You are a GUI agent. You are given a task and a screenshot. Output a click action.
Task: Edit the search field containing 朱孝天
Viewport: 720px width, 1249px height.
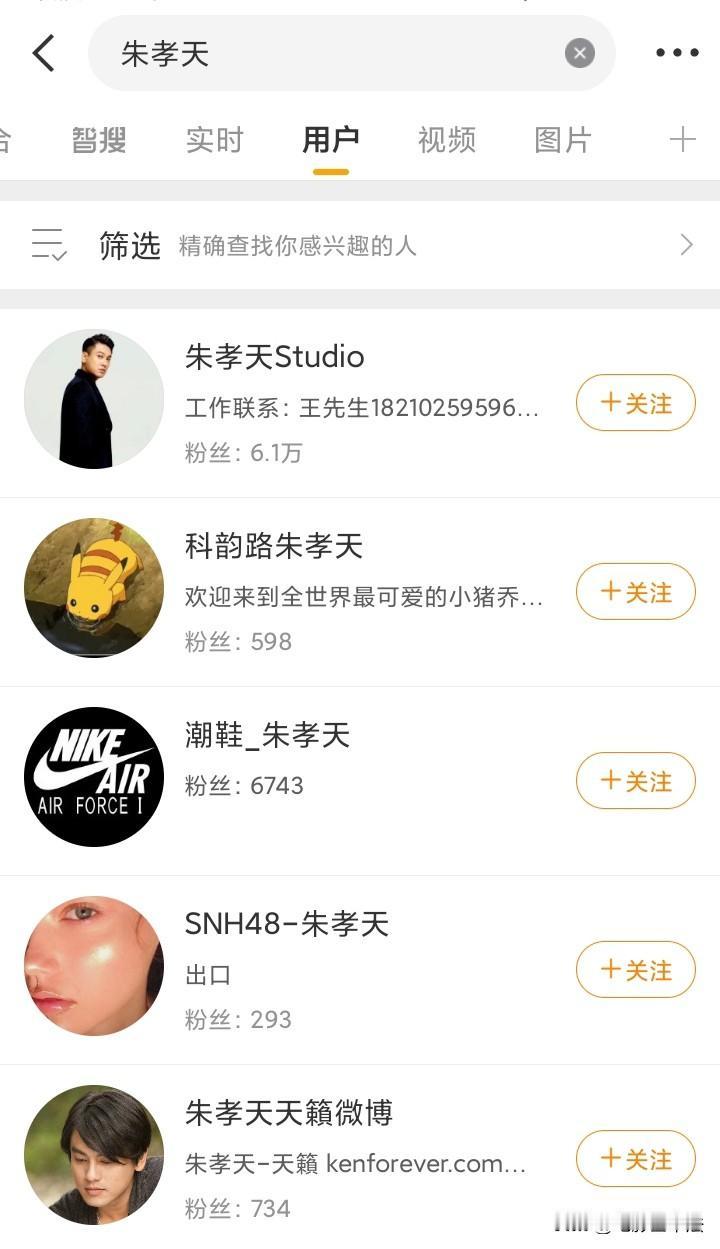pyautogui.click(x=330, y=54)
